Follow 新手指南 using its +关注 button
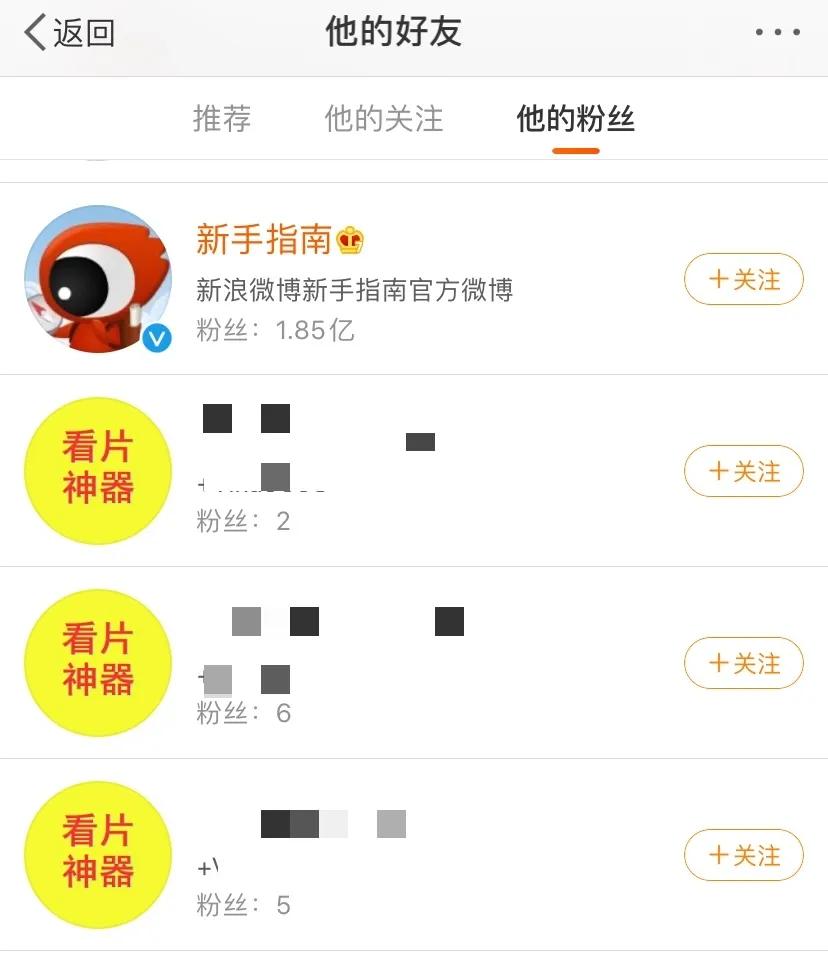Screen dimensions: 828x955 click(744, 280)
